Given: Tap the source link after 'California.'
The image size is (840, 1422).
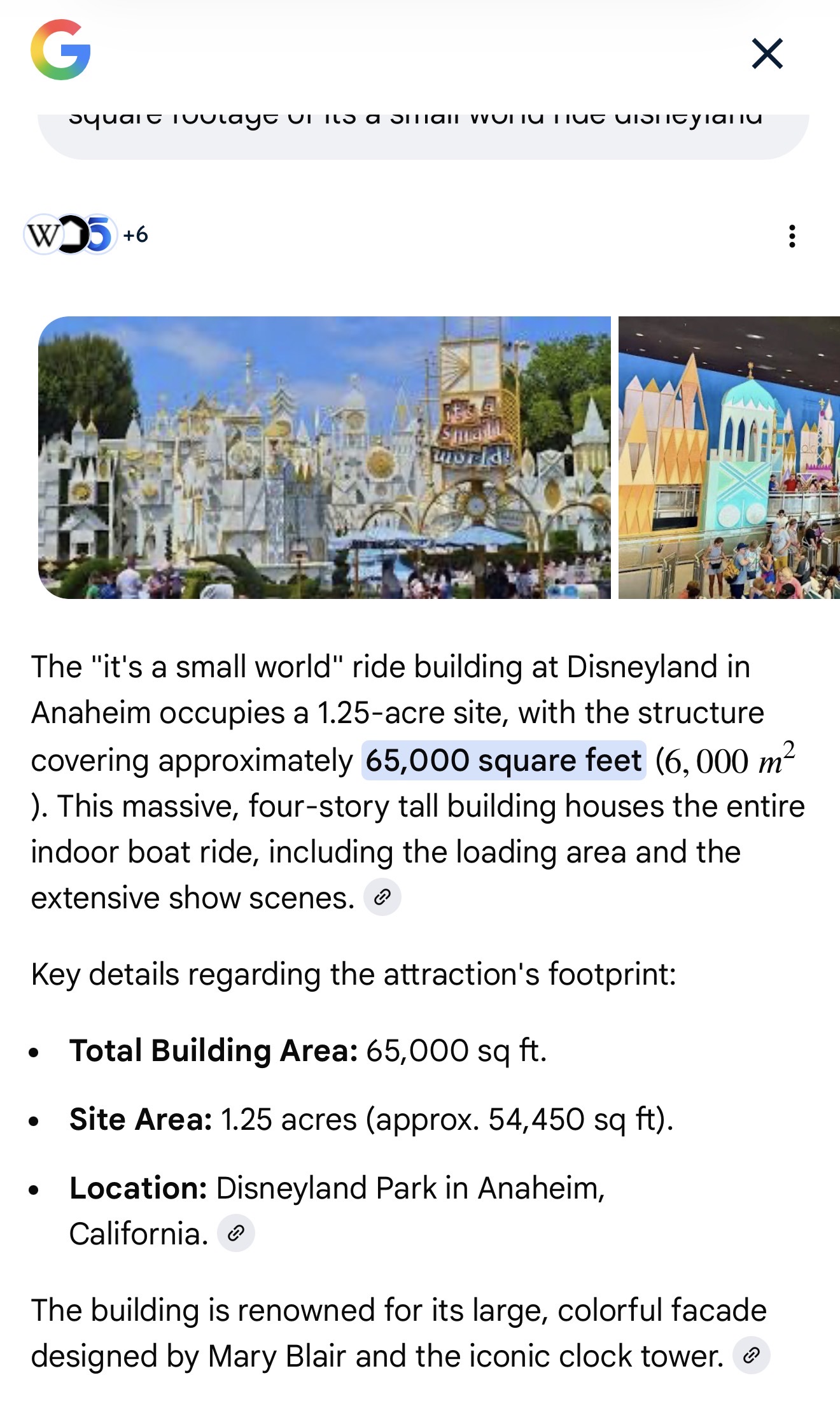Looking at the screenshot, I should pos(236,1234).
